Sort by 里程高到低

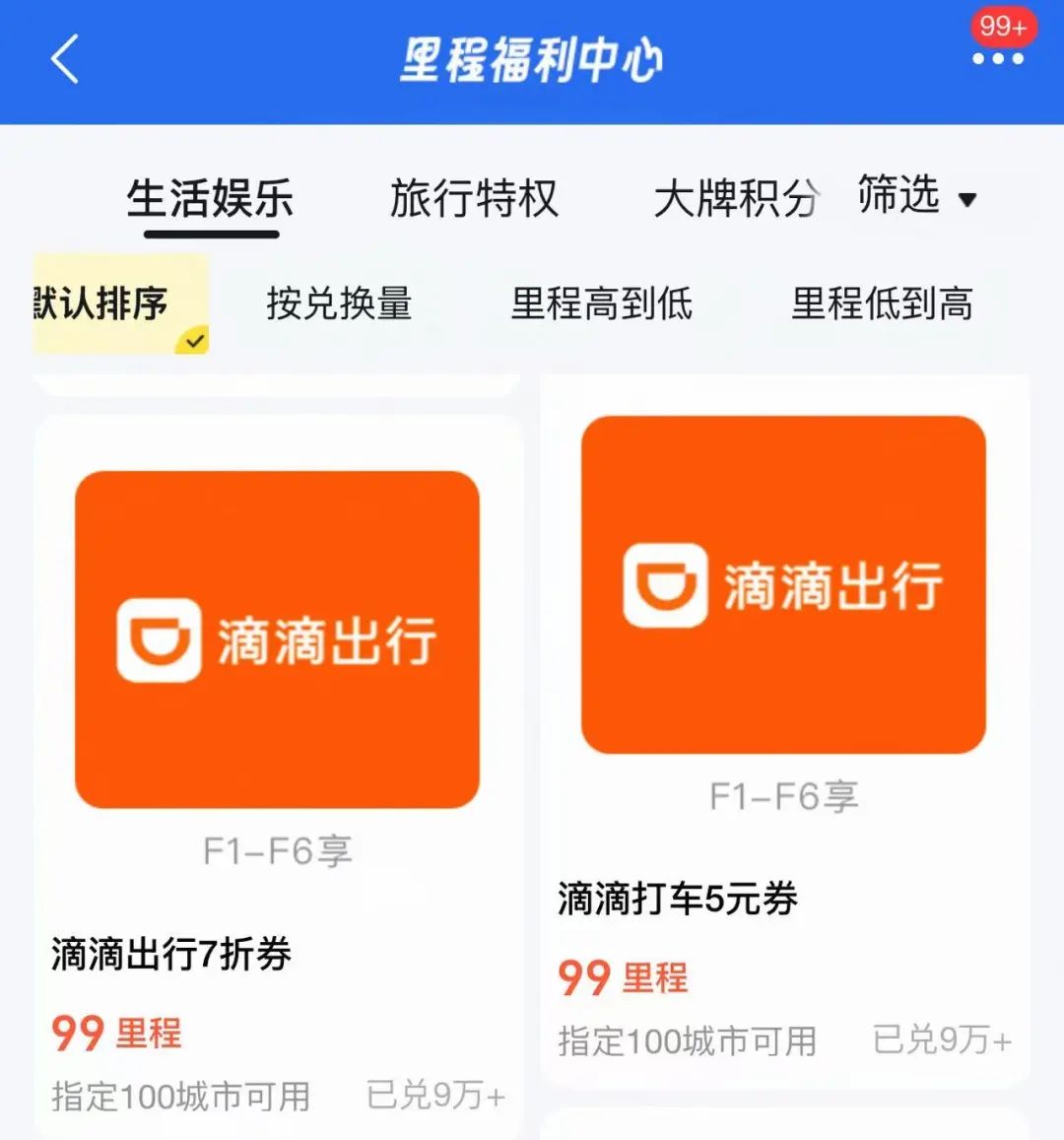tap(601, 303)
